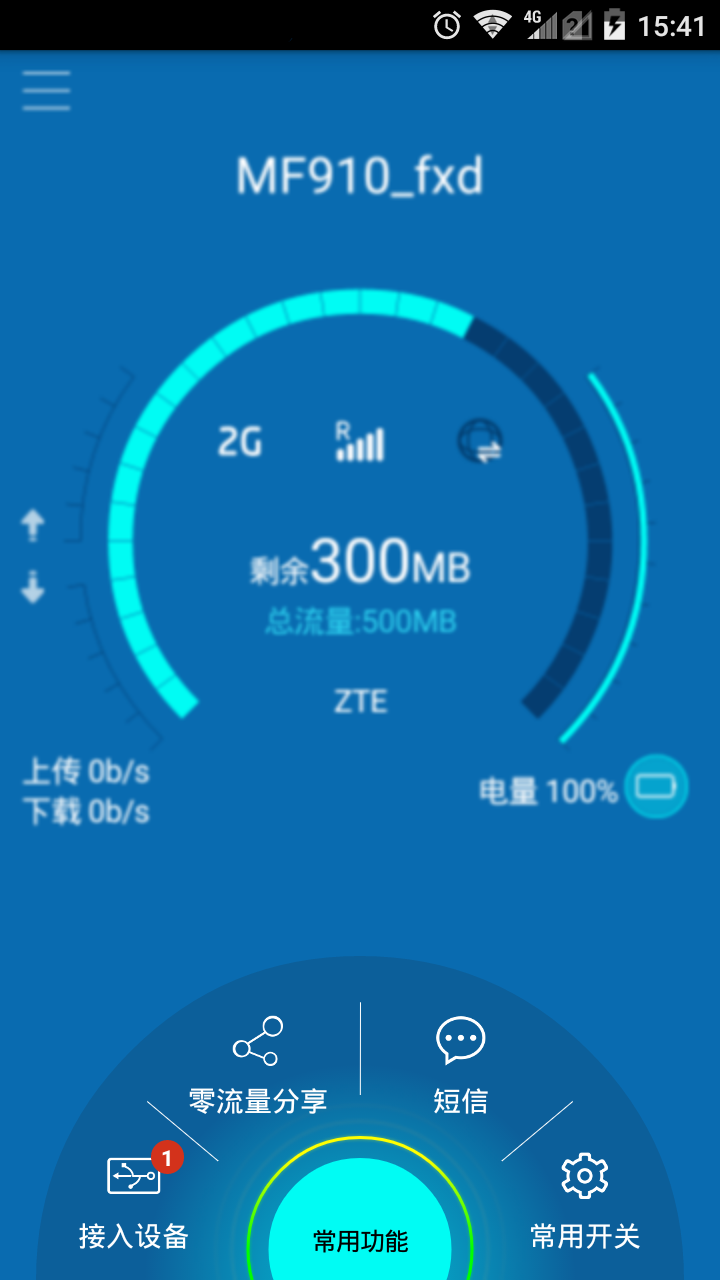Image resolution: width=720 pixels, height=1280 pixels.
Task: Select the 常用功能 tab label
Action: [x=360, y=1240]
